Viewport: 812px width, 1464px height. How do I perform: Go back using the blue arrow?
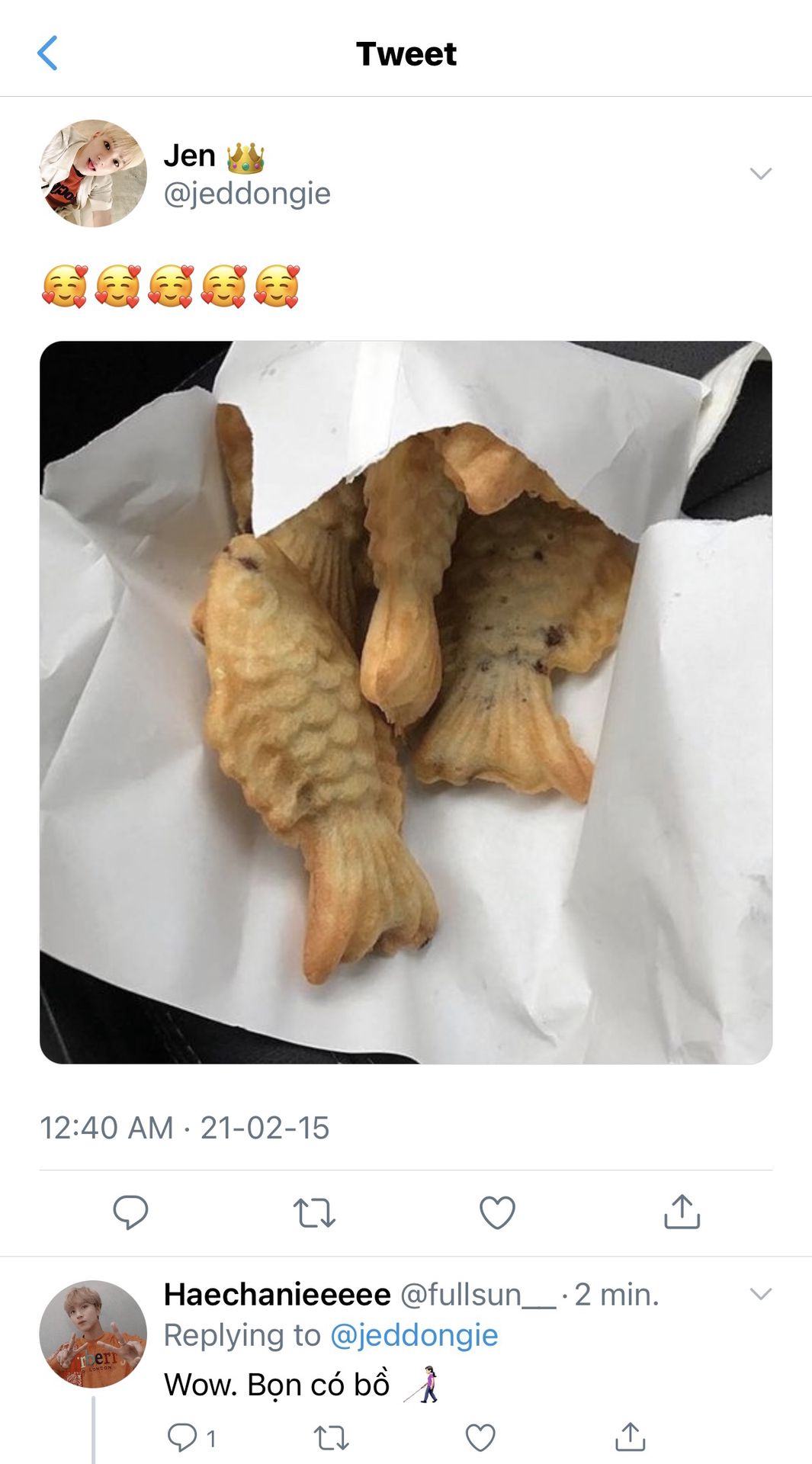[47, 53]
